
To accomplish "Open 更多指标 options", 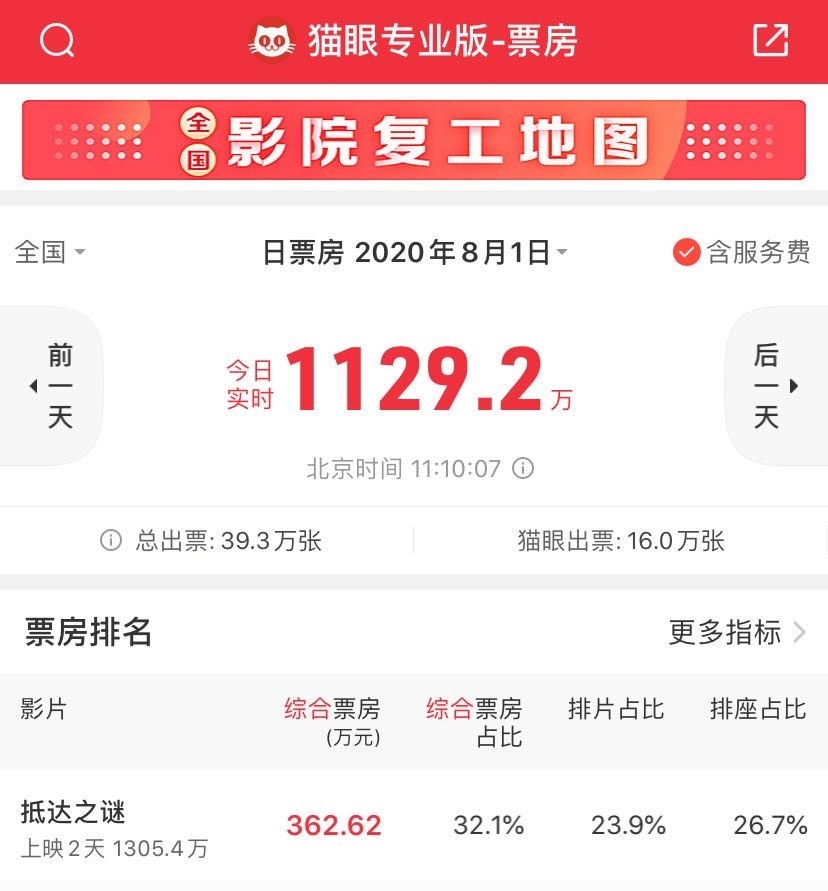I will point(737,632).
